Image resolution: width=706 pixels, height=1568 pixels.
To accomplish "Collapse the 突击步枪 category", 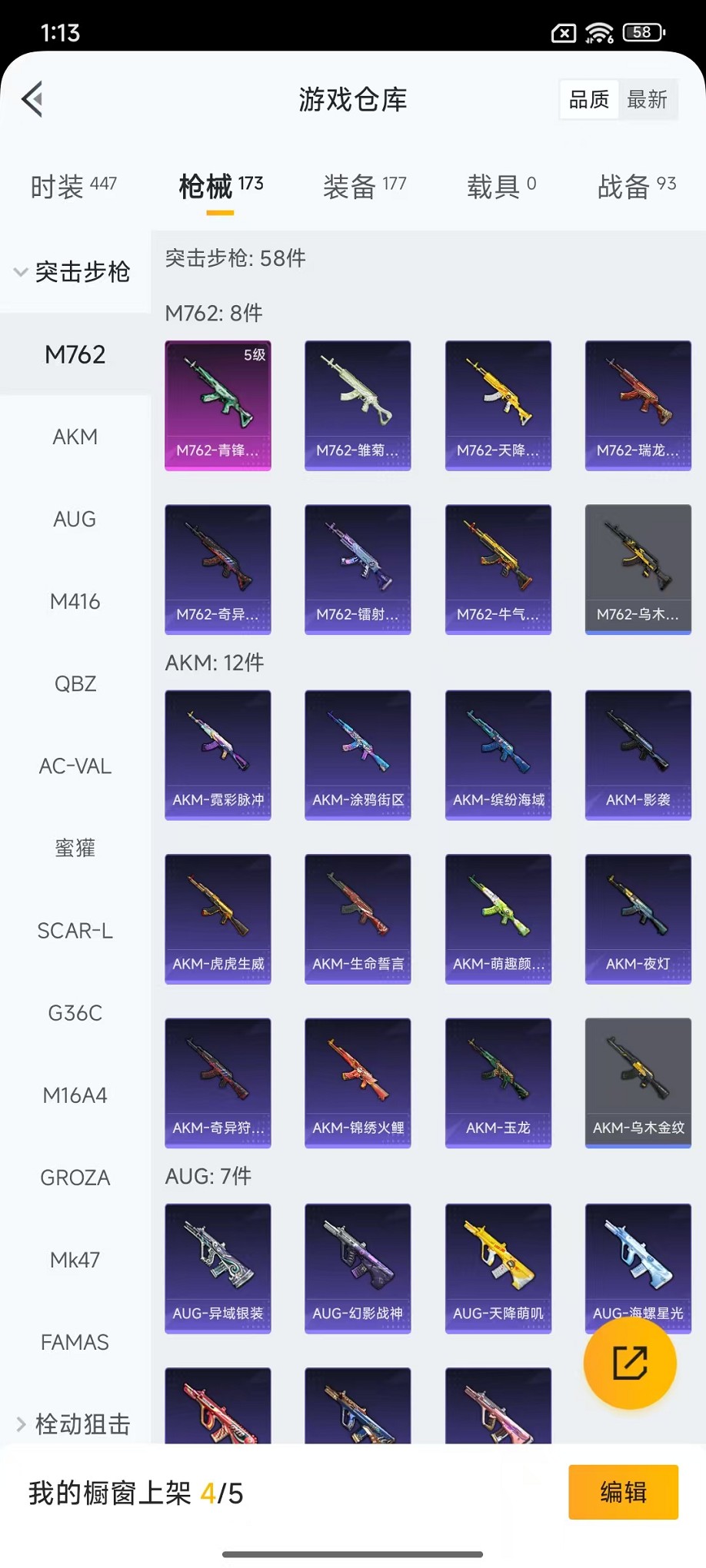I will tap(74, 272).
